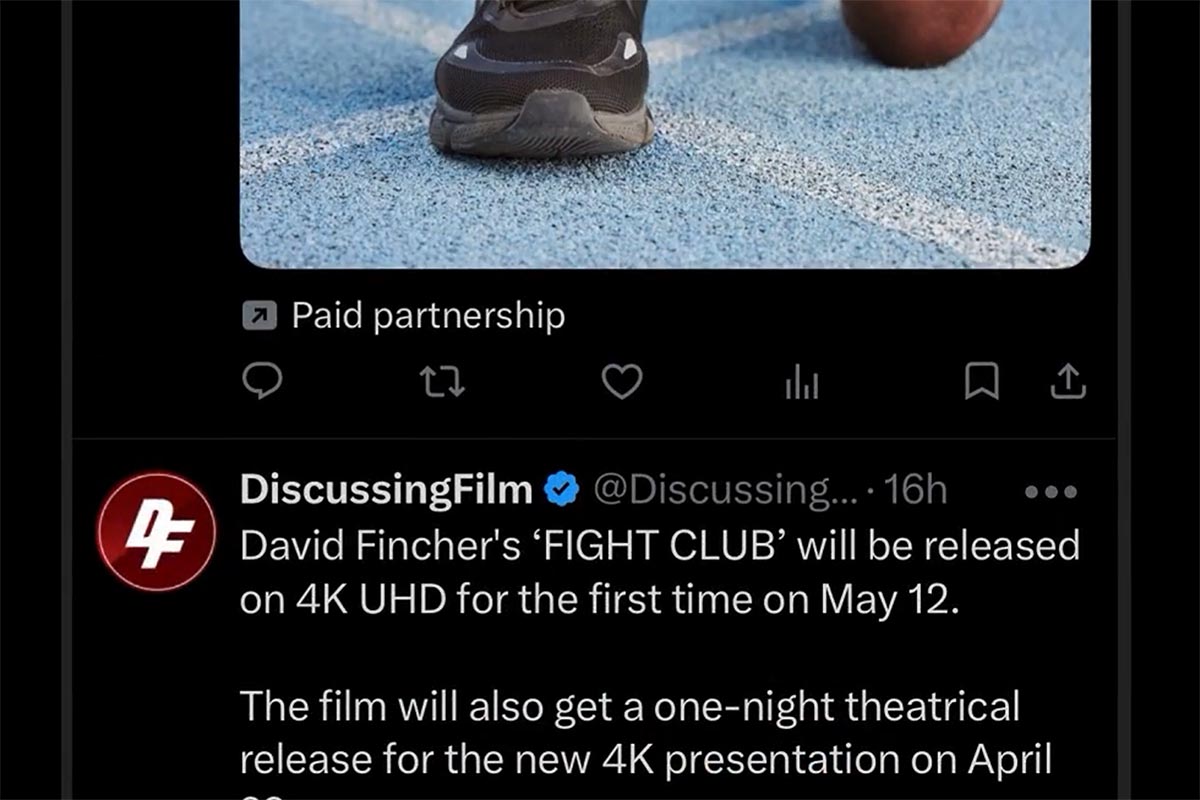
Task: Open the sneaker photo in the post
Action: tap(665, 130)
